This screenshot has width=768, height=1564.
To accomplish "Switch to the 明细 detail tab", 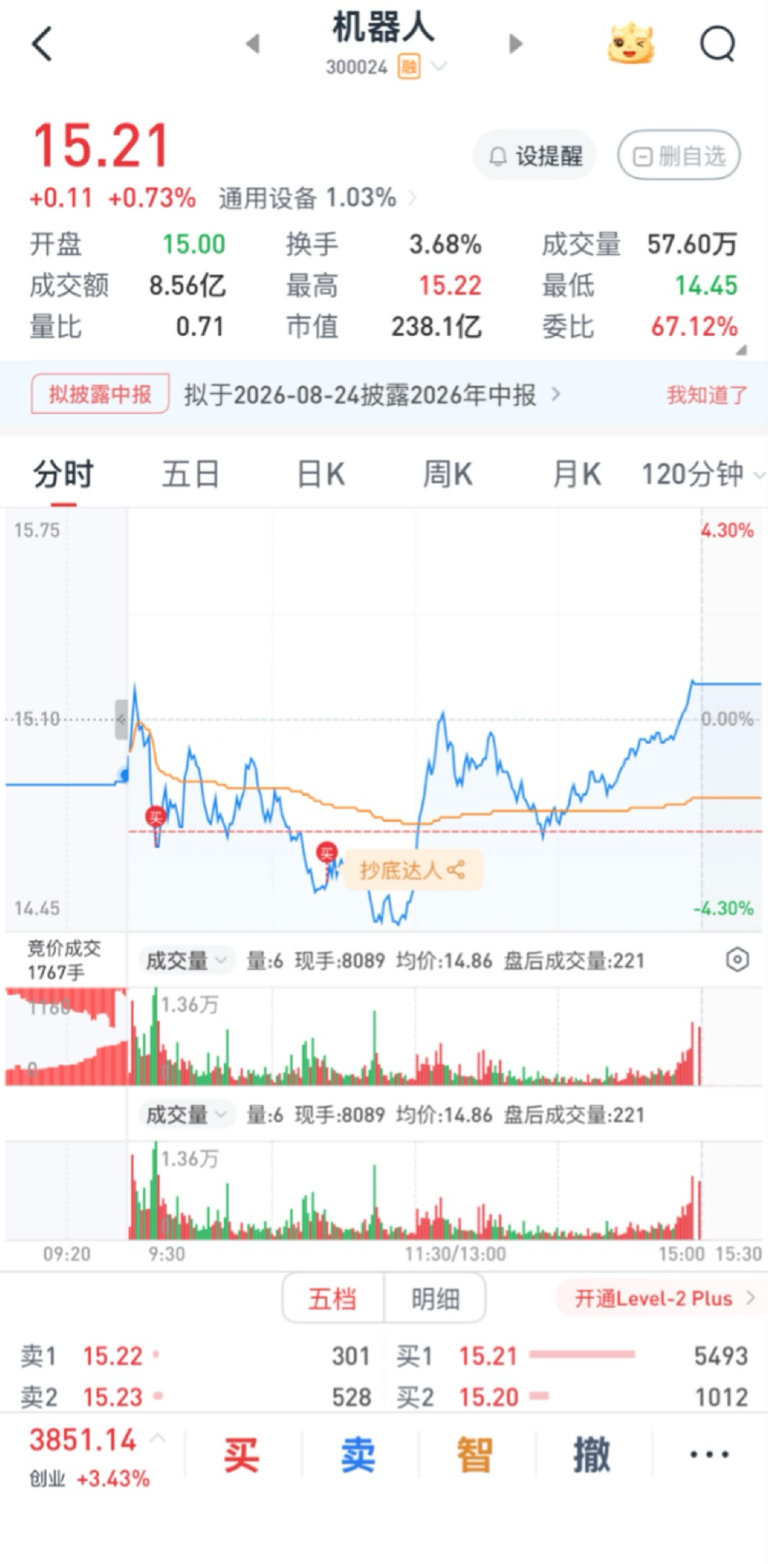I will tap(436, 1299).
